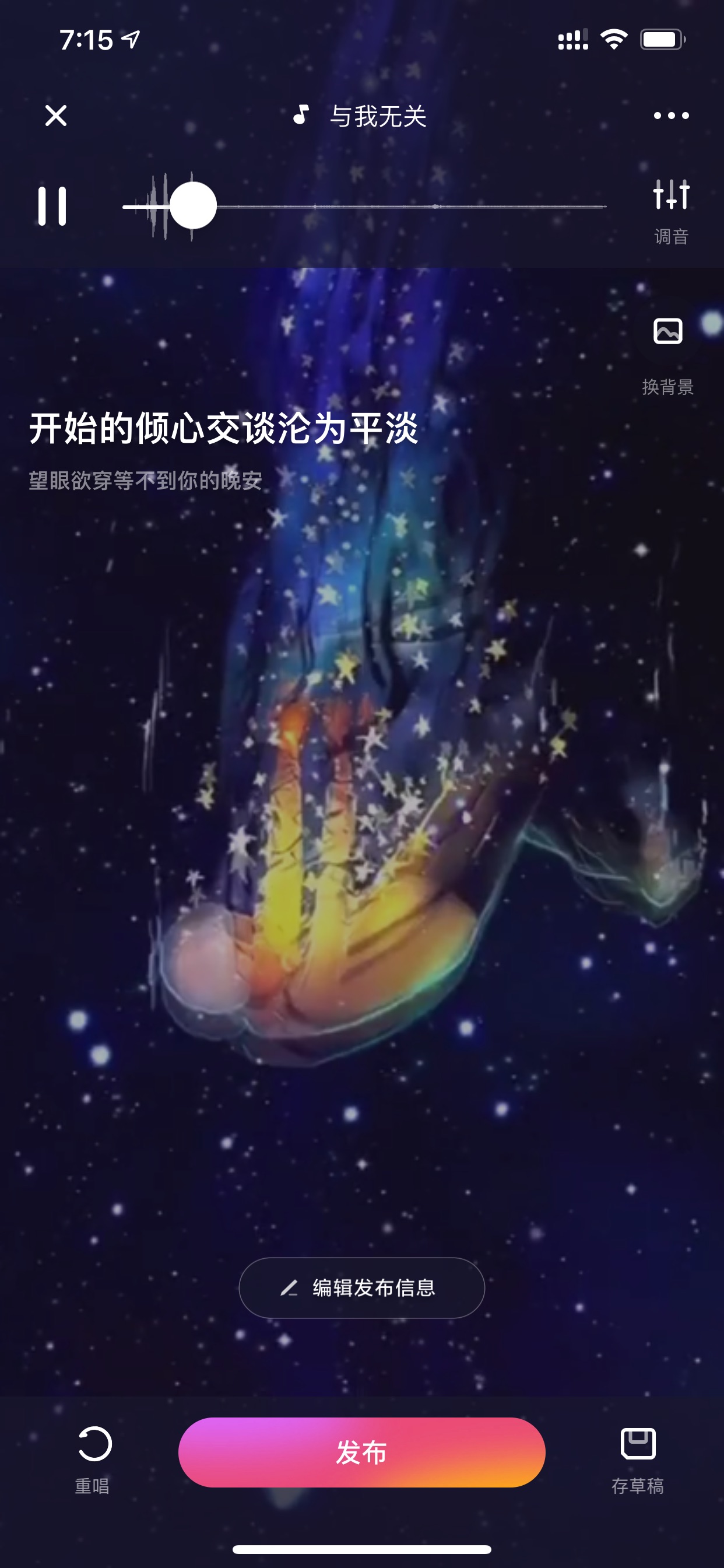724x1568 pixels.
Task: Pause the song playback
Action: [52, 206]
